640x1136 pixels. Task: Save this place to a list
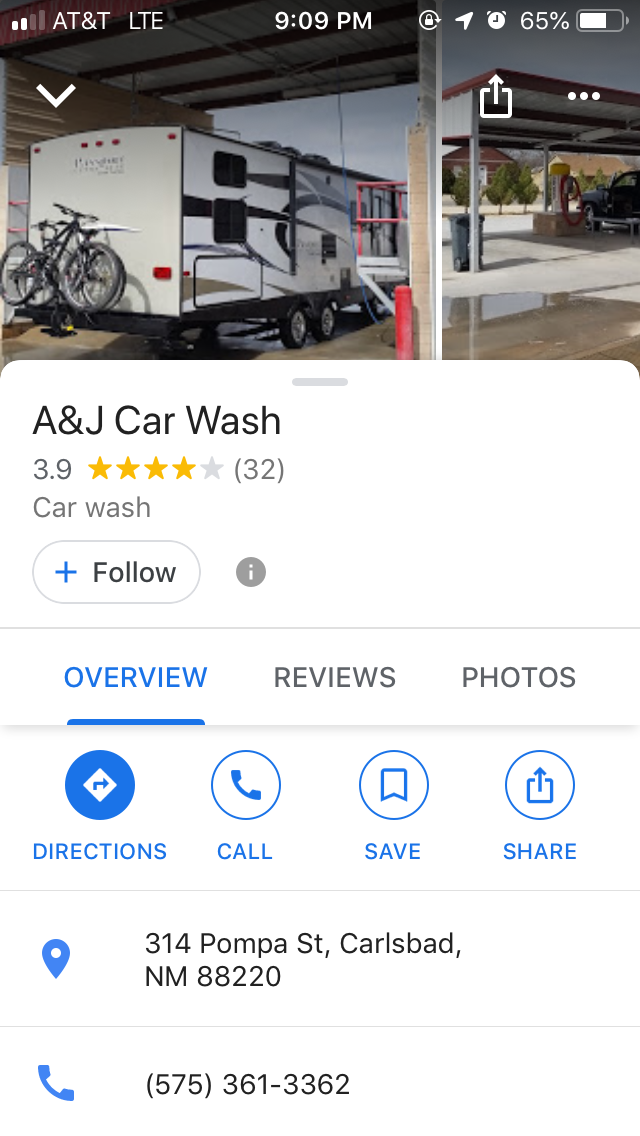click(393, 786)
